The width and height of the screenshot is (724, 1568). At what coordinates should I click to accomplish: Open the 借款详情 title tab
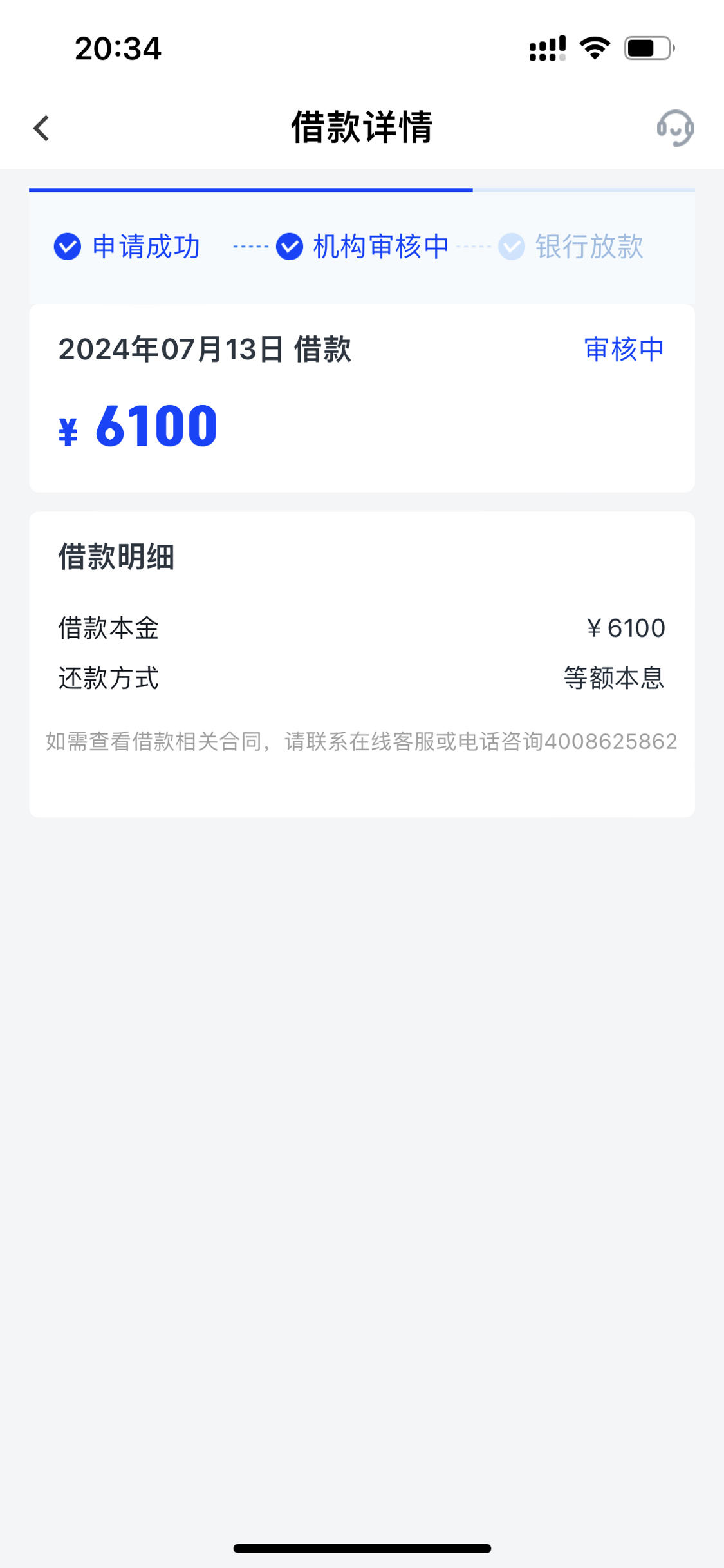click(x=362, y=128)
